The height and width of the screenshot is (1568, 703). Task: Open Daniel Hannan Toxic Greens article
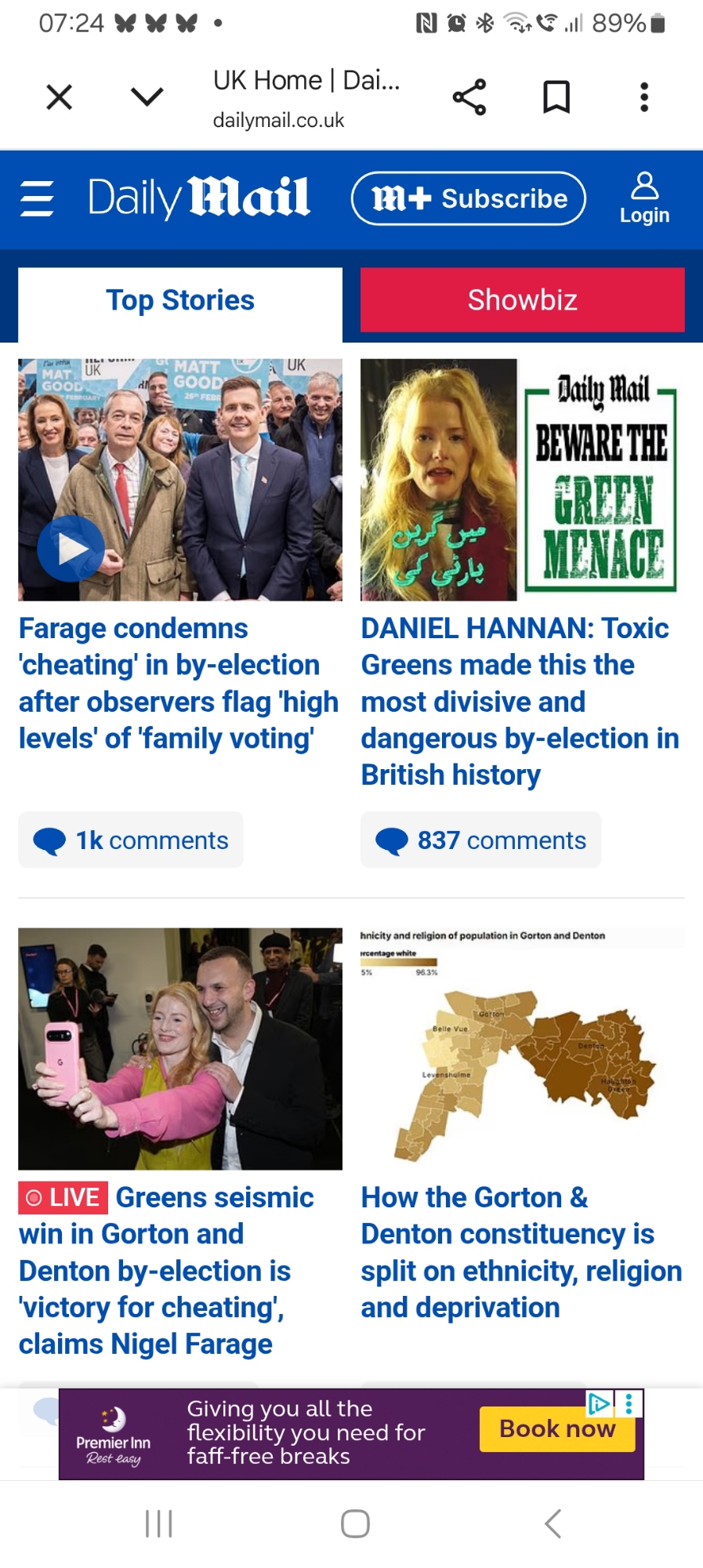[520, 701]
